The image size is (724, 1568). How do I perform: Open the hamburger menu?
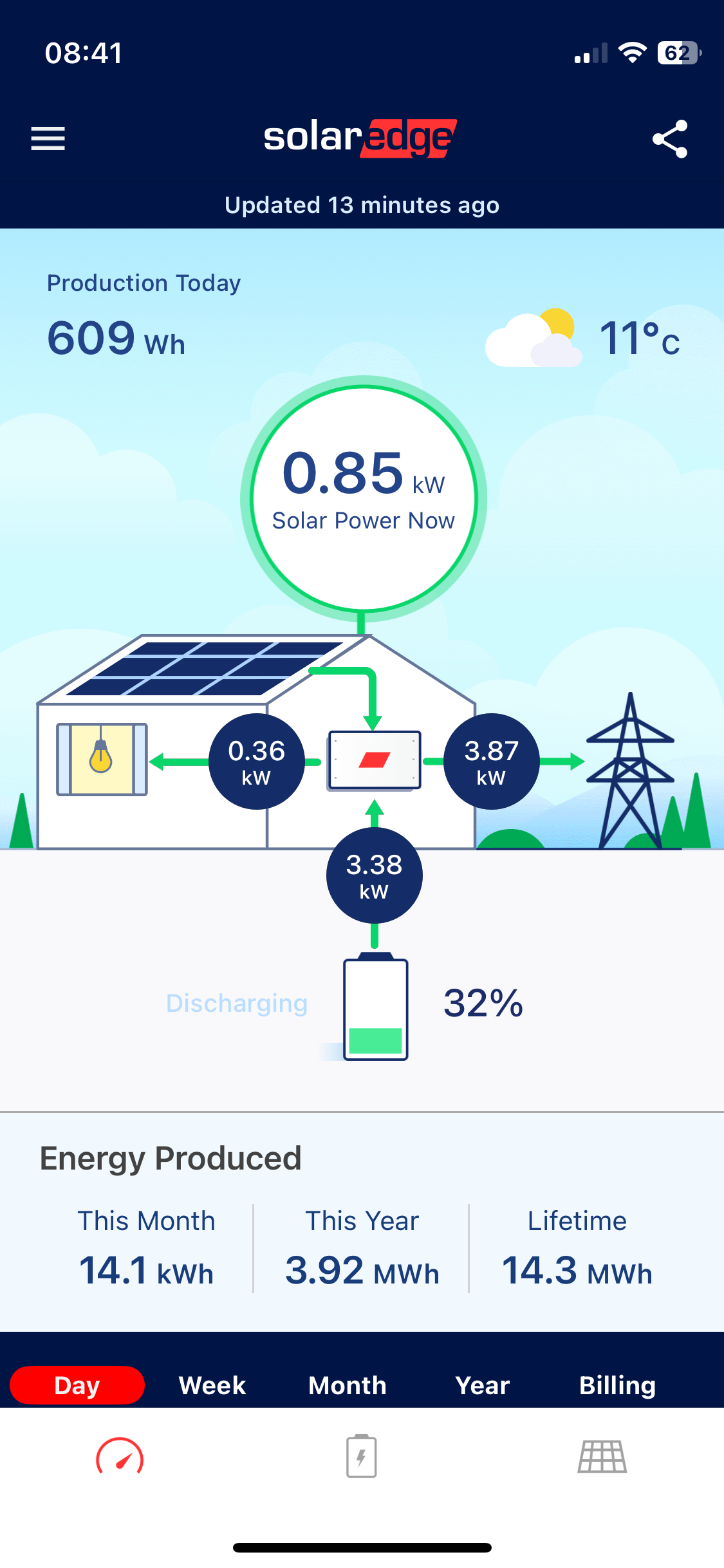pos(48,138)
